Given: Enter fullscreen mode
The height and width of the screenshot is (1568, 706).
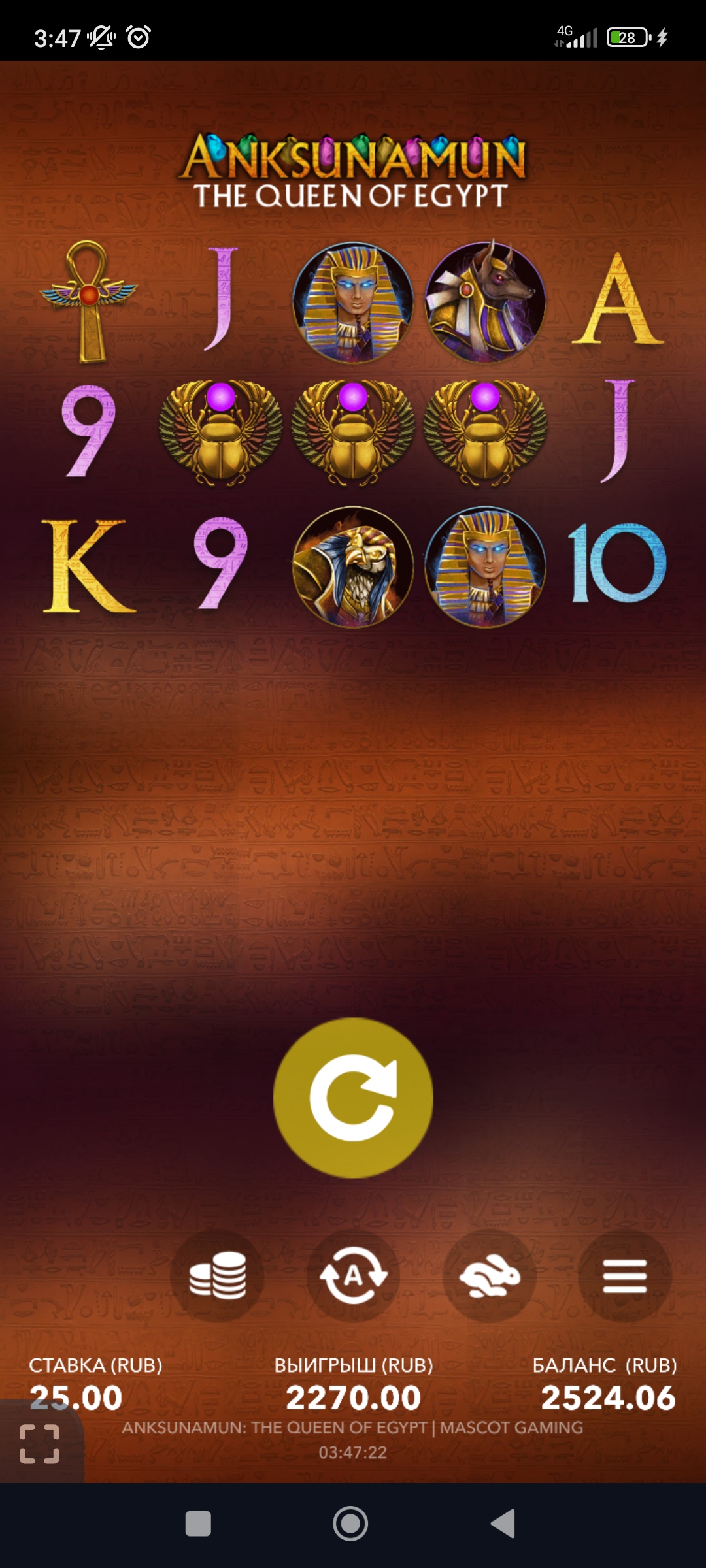Looking at the screenshot, I should (x=39, y=1445).
